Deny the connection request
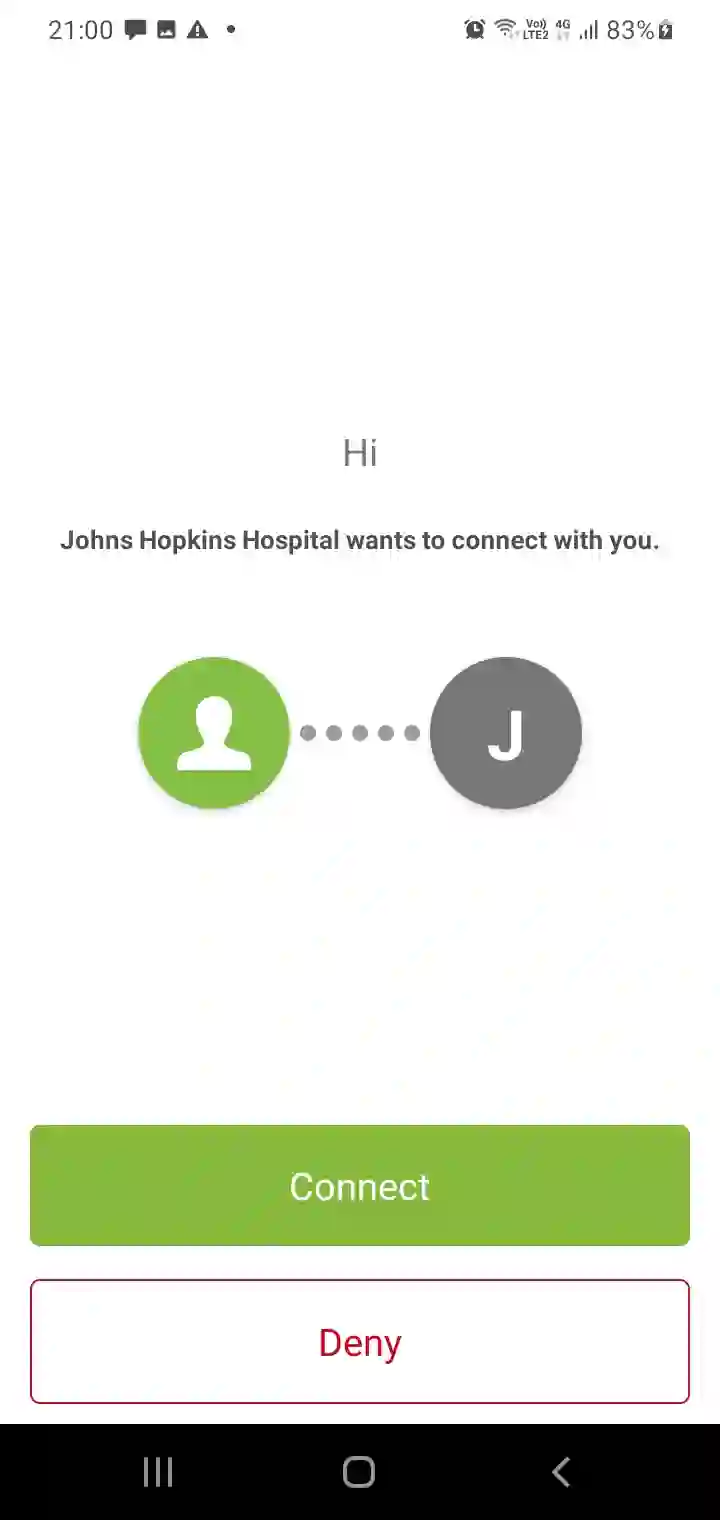Viewport: 720px width, 1520px height. click(360, 1342)
